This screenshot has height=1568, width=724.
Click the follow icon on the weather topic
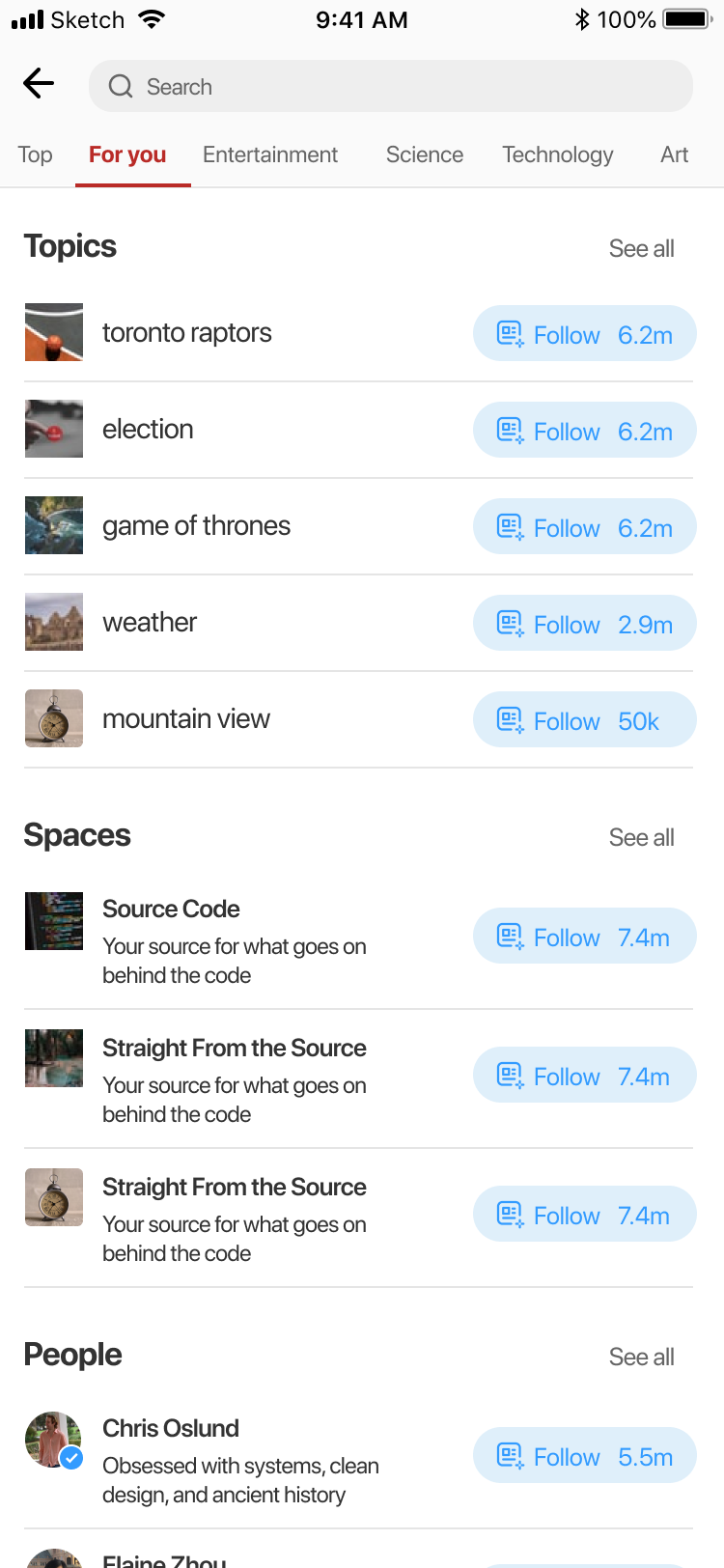point(510,624)
